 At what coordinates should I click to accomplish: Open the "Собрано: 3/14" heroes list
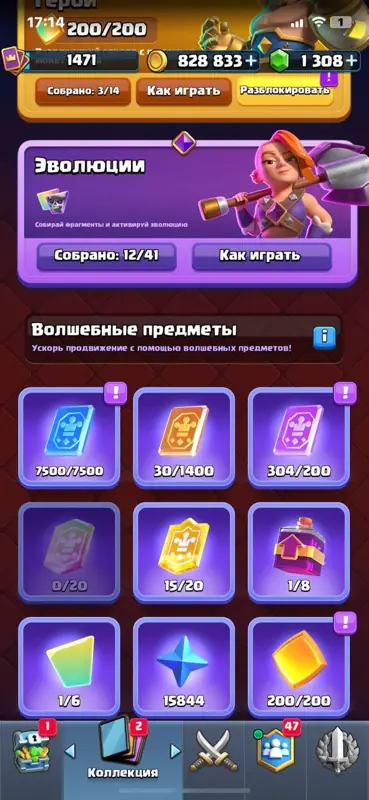click(x=82, y=91)
